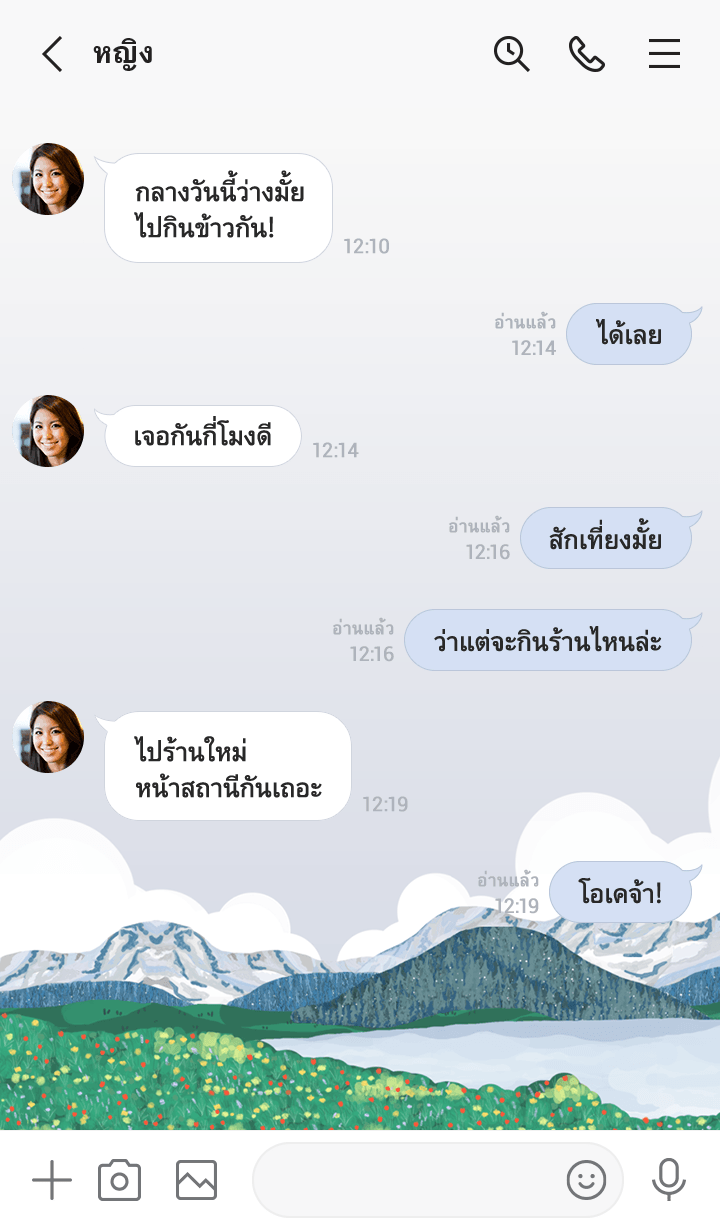The height and width of the screenshot is (1232, 720).
Task: Open the emoji and sticker picker
Action: [x=586, y=1181]
